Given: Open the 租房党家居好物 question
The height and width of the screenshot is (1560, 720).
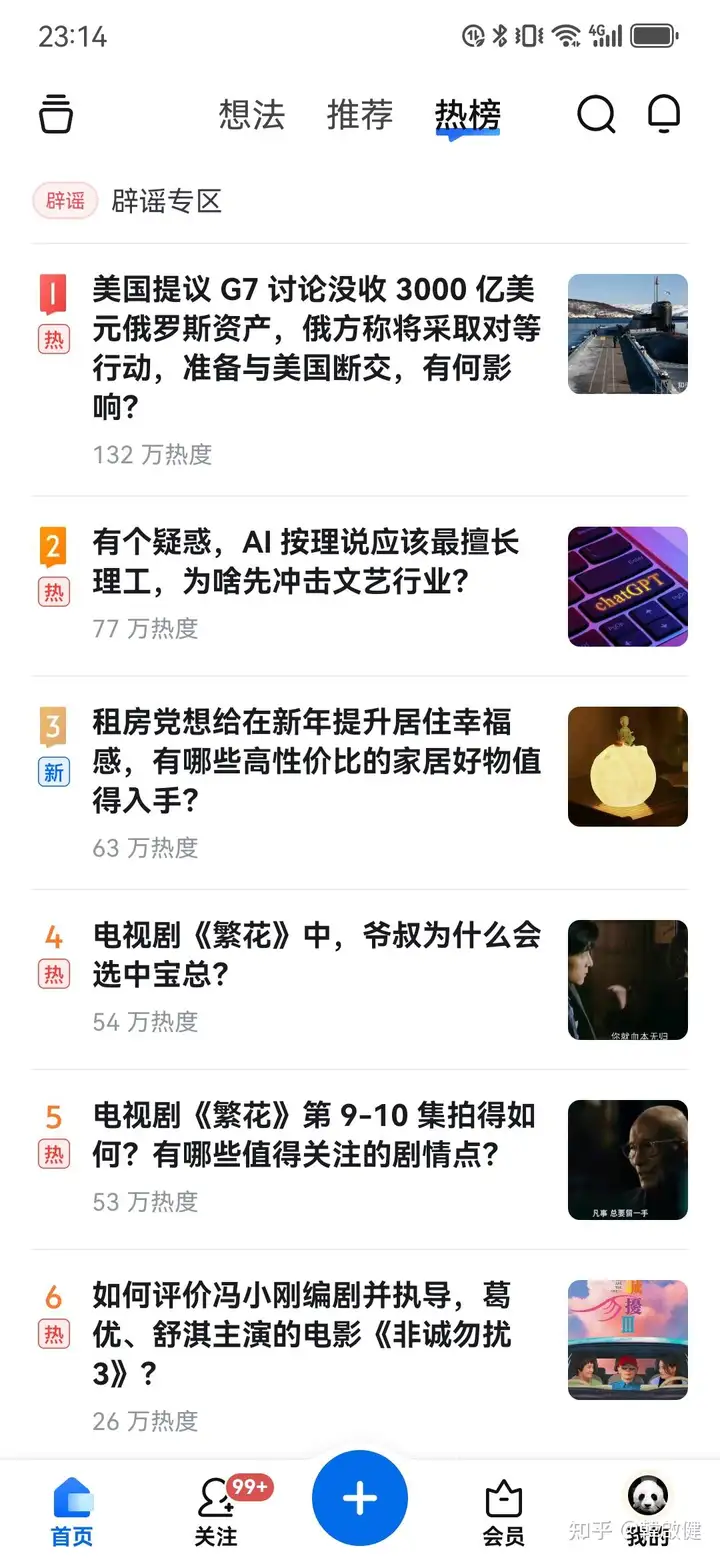Looking at the screenshot, I should (x=316, y=762).
